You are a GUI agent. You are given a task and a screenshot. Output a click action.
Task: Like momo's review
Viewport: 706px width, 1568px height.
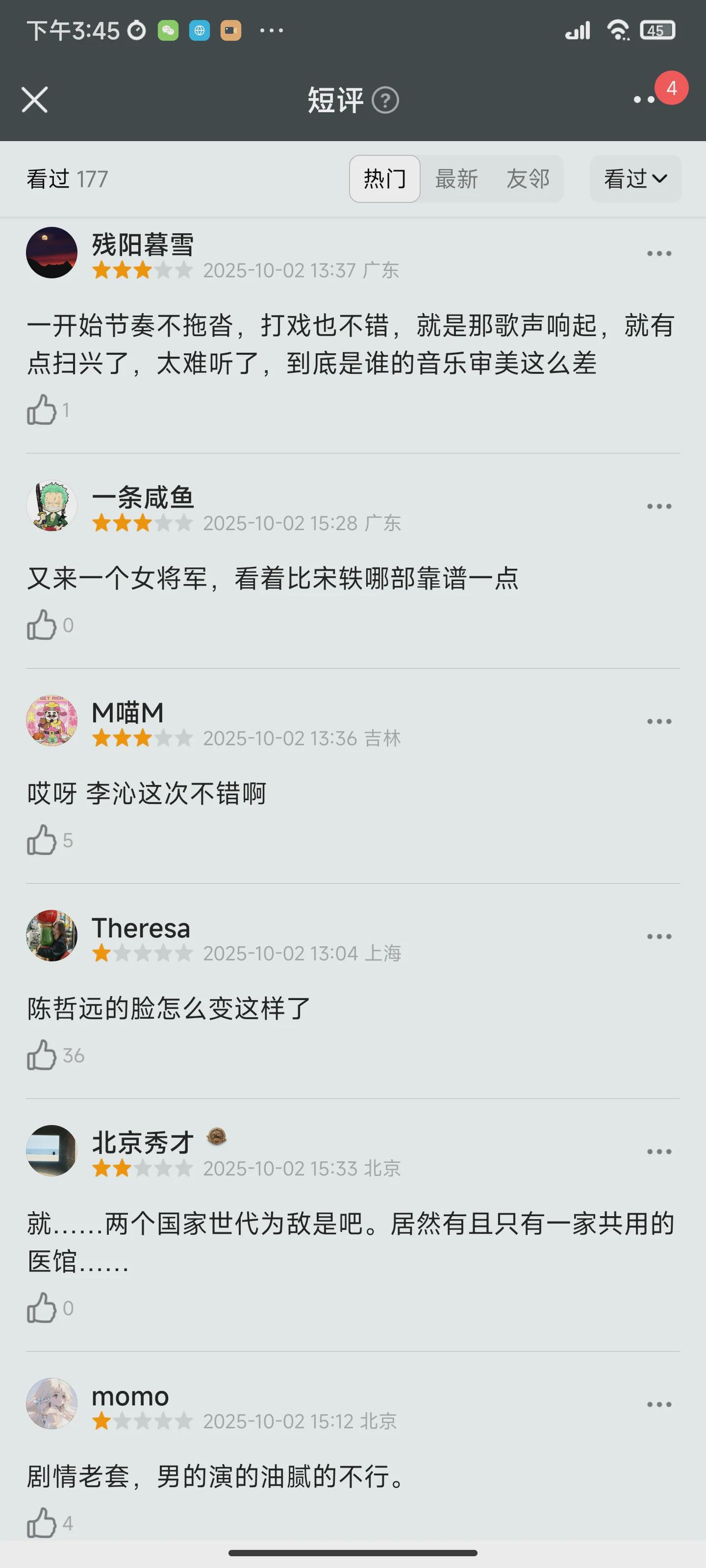click(41, 1523)
